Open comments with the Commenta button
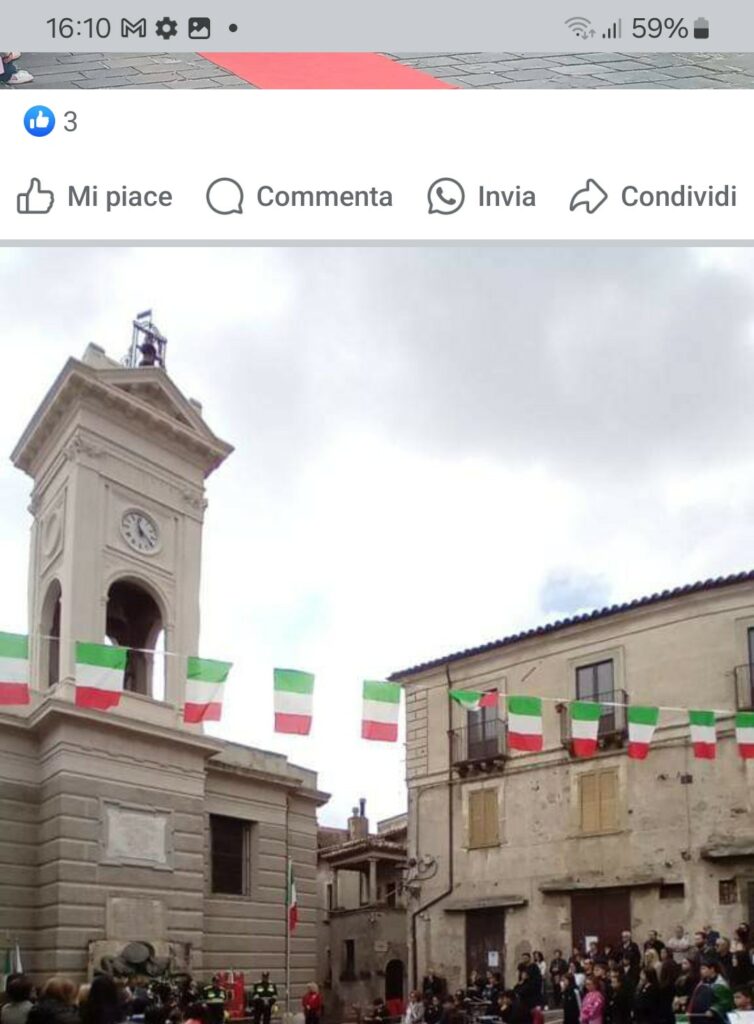The height and width of the screenshot is (1024, 754). click(299, 196)
